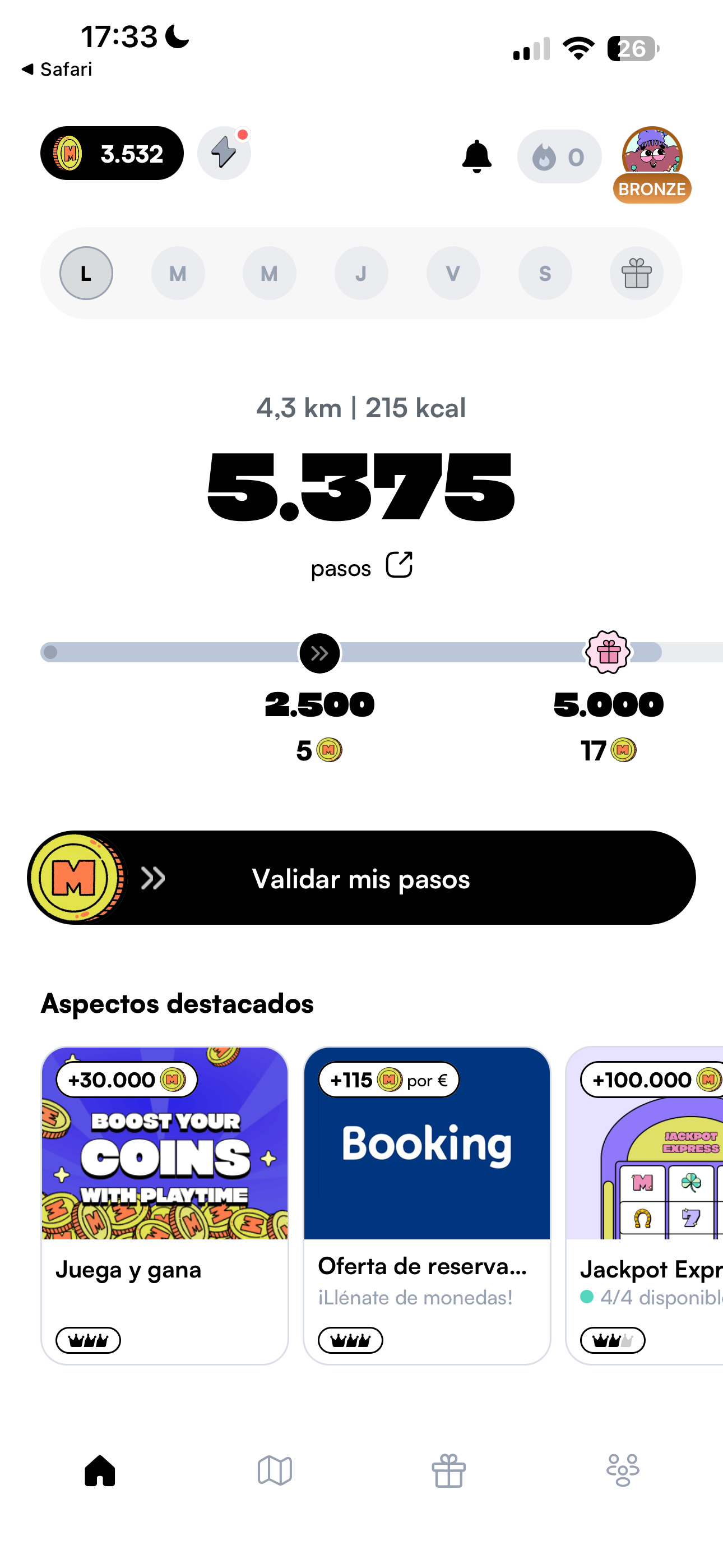Select the Friday V day circle
The image size is (723, 1568).
[x=453, y=273]
